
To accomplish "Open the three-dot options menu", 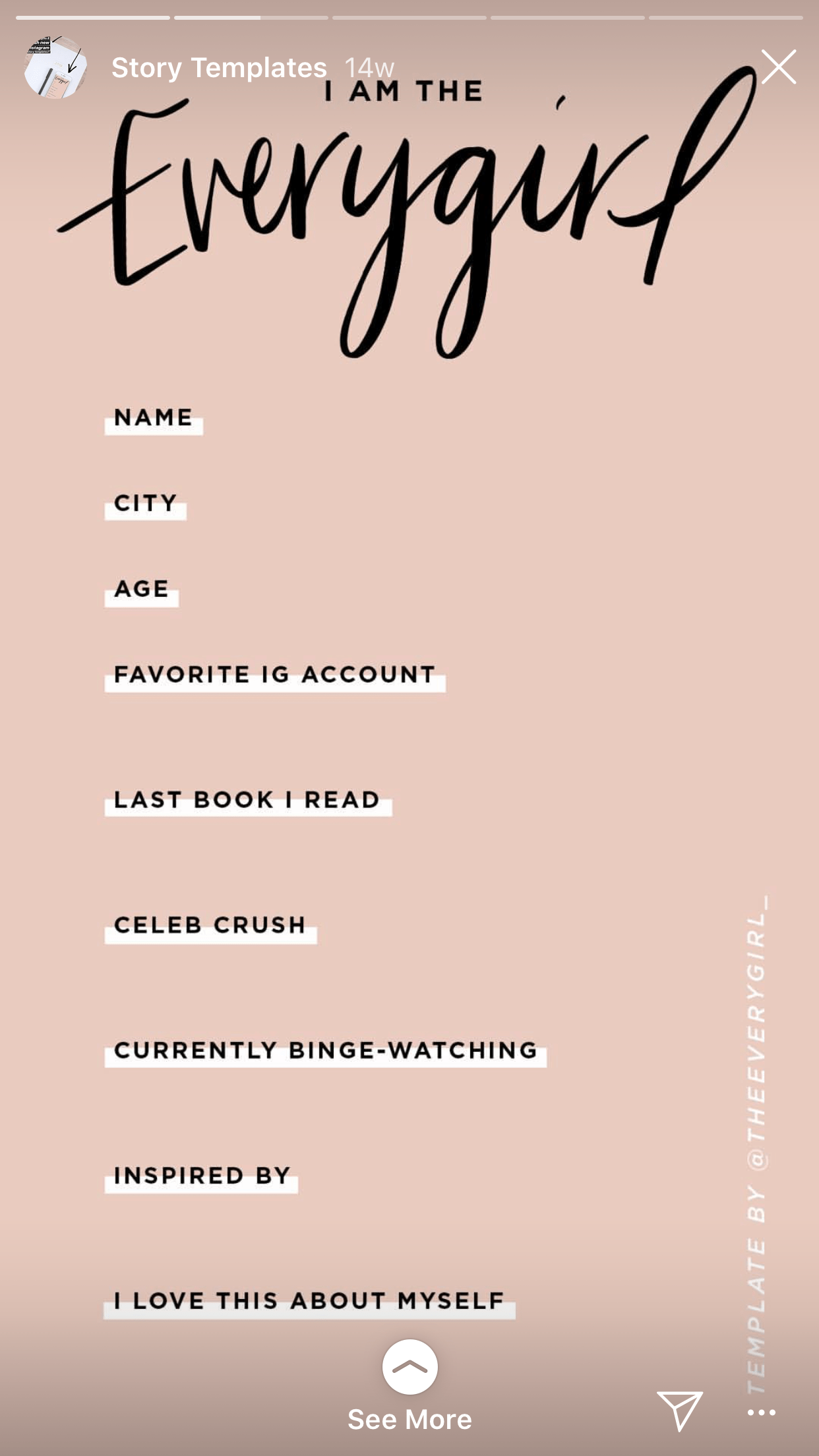I will tap(761, 1412).
